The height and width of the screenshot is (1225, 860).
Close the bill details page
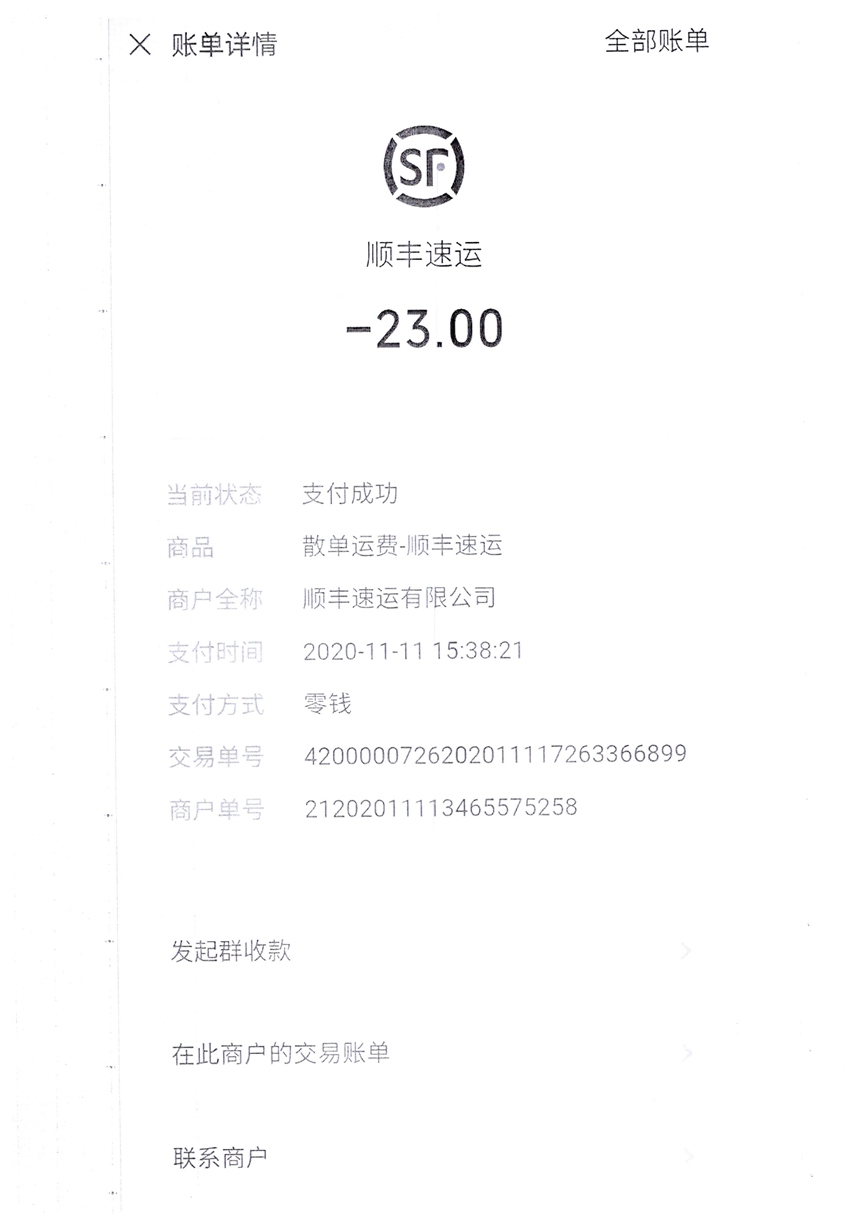click(x=140, y=44)
